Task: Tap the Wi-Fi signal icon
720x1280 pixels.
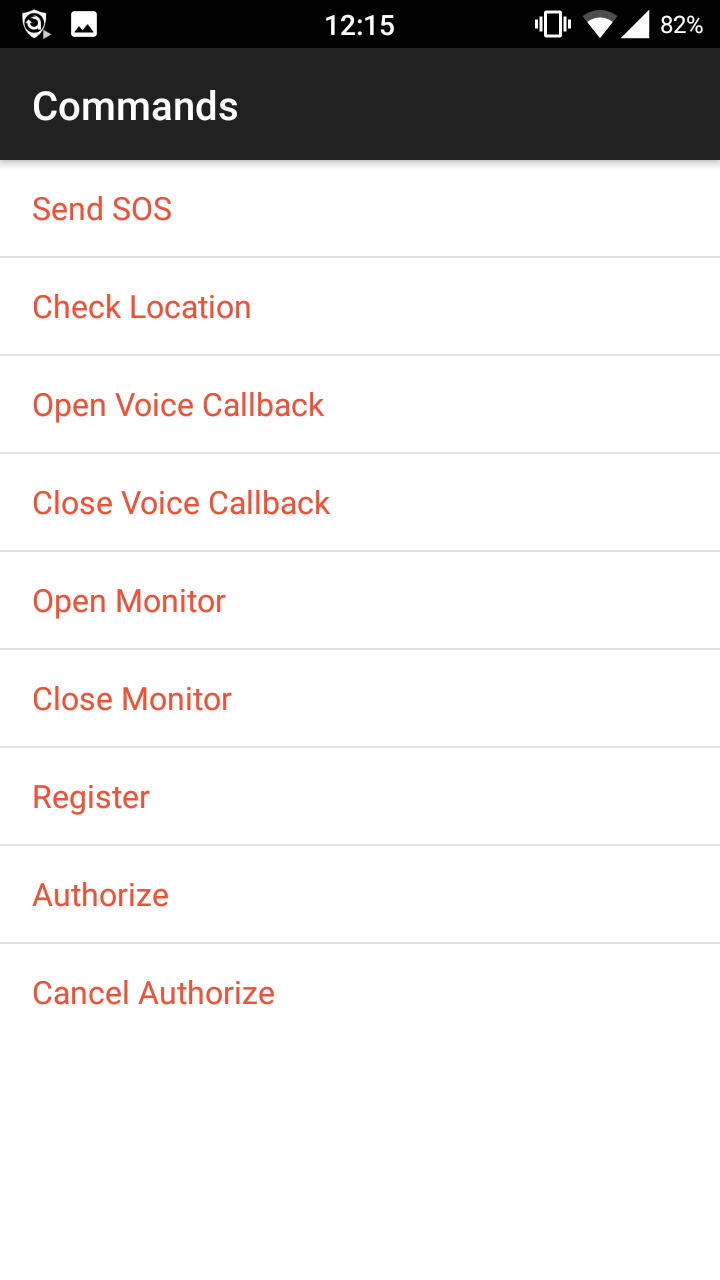Action: point(600,24)
